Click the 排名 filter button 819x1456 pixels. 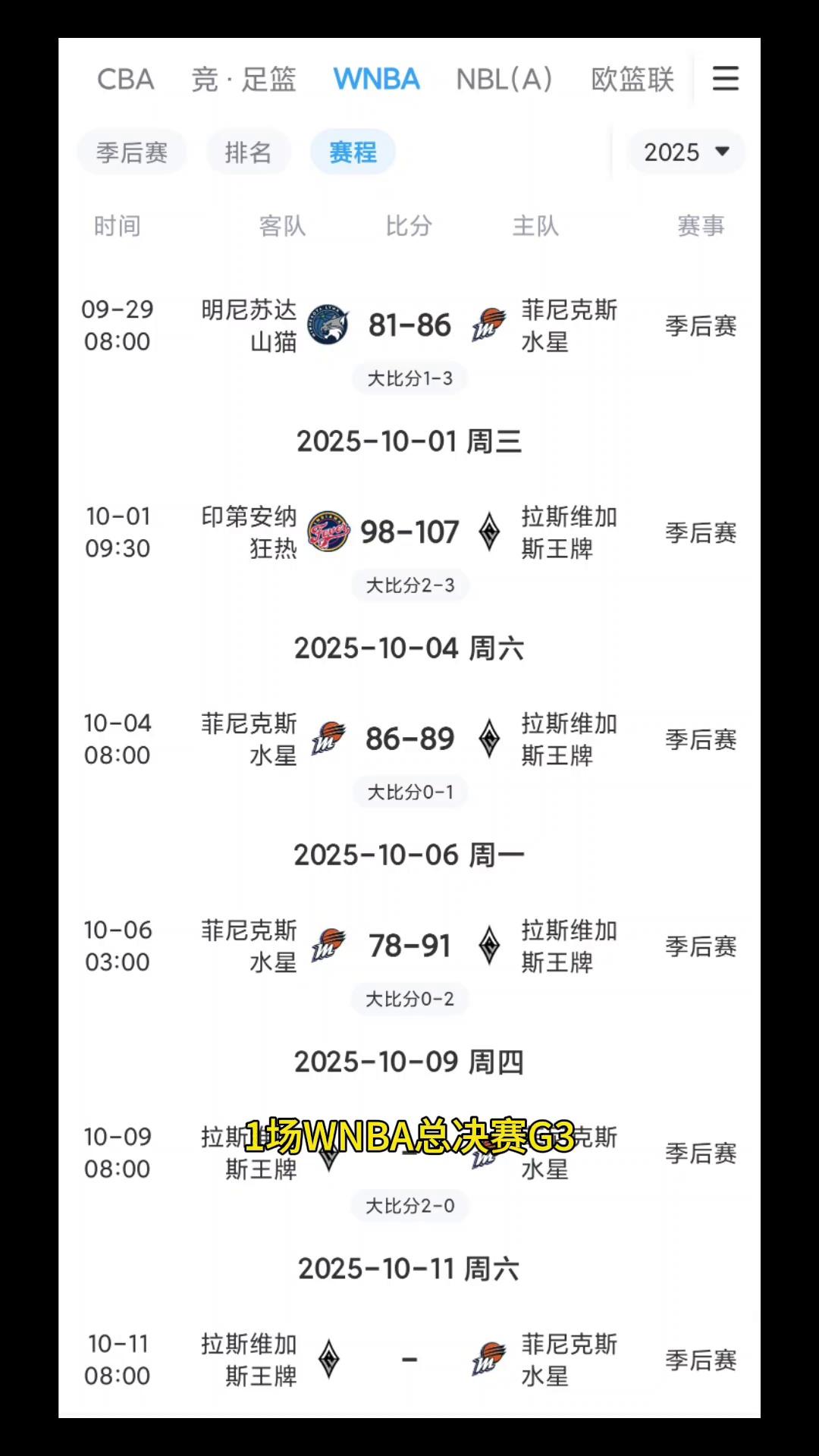249,152
